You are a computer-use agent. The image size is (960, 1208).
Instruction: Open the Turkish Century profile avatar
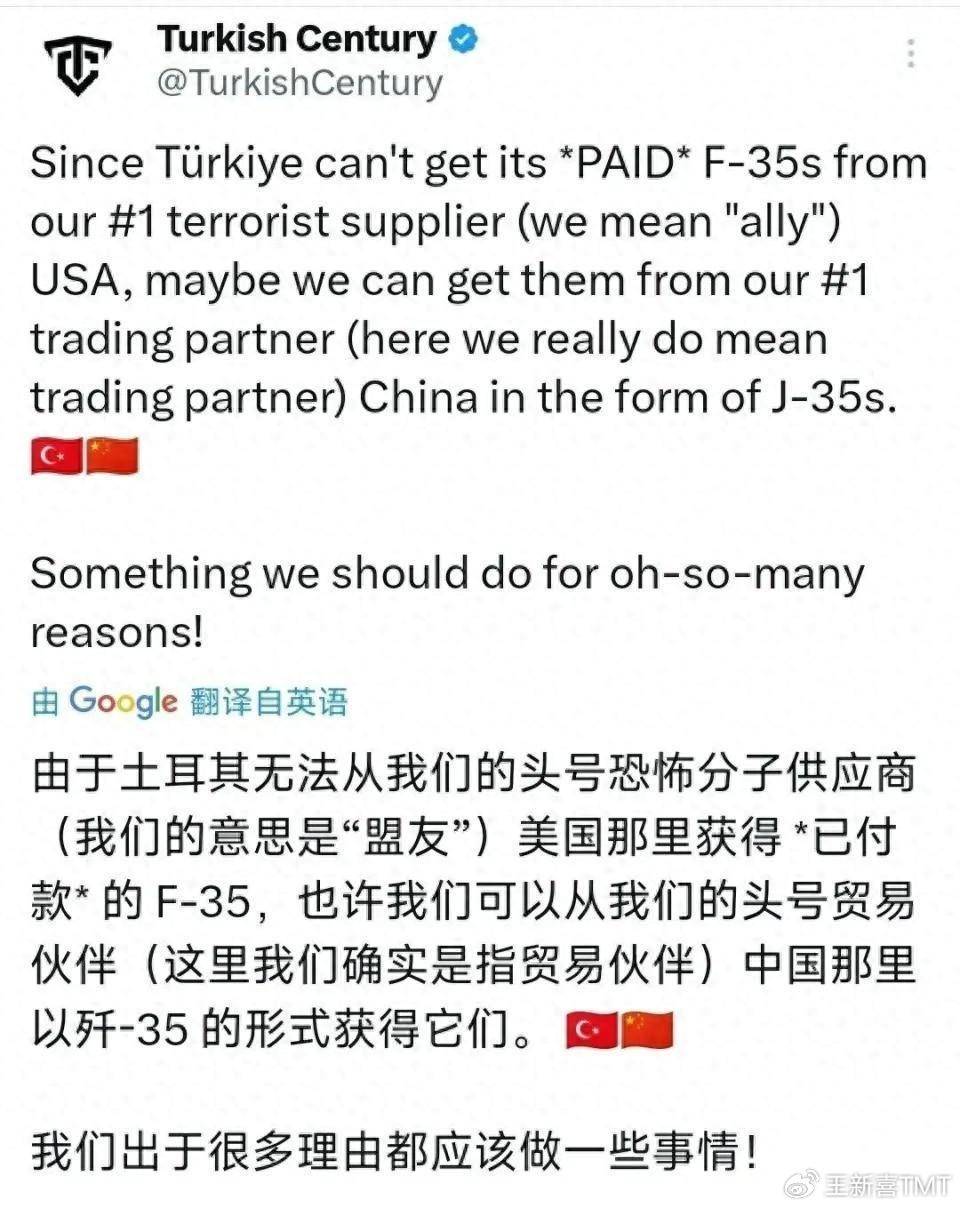pyautogui.click(x=78, y=64)
